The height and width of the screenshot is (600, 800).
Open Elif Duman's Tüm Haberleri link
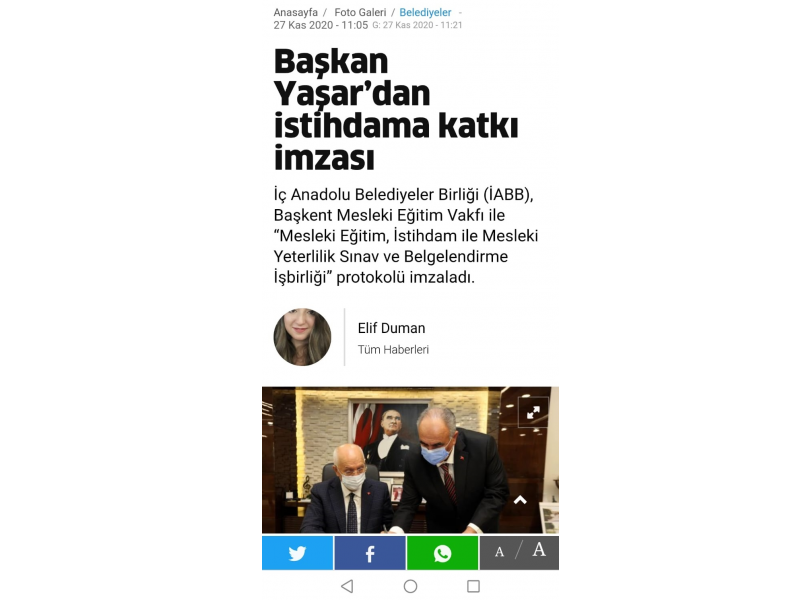(x=393, y=350)
